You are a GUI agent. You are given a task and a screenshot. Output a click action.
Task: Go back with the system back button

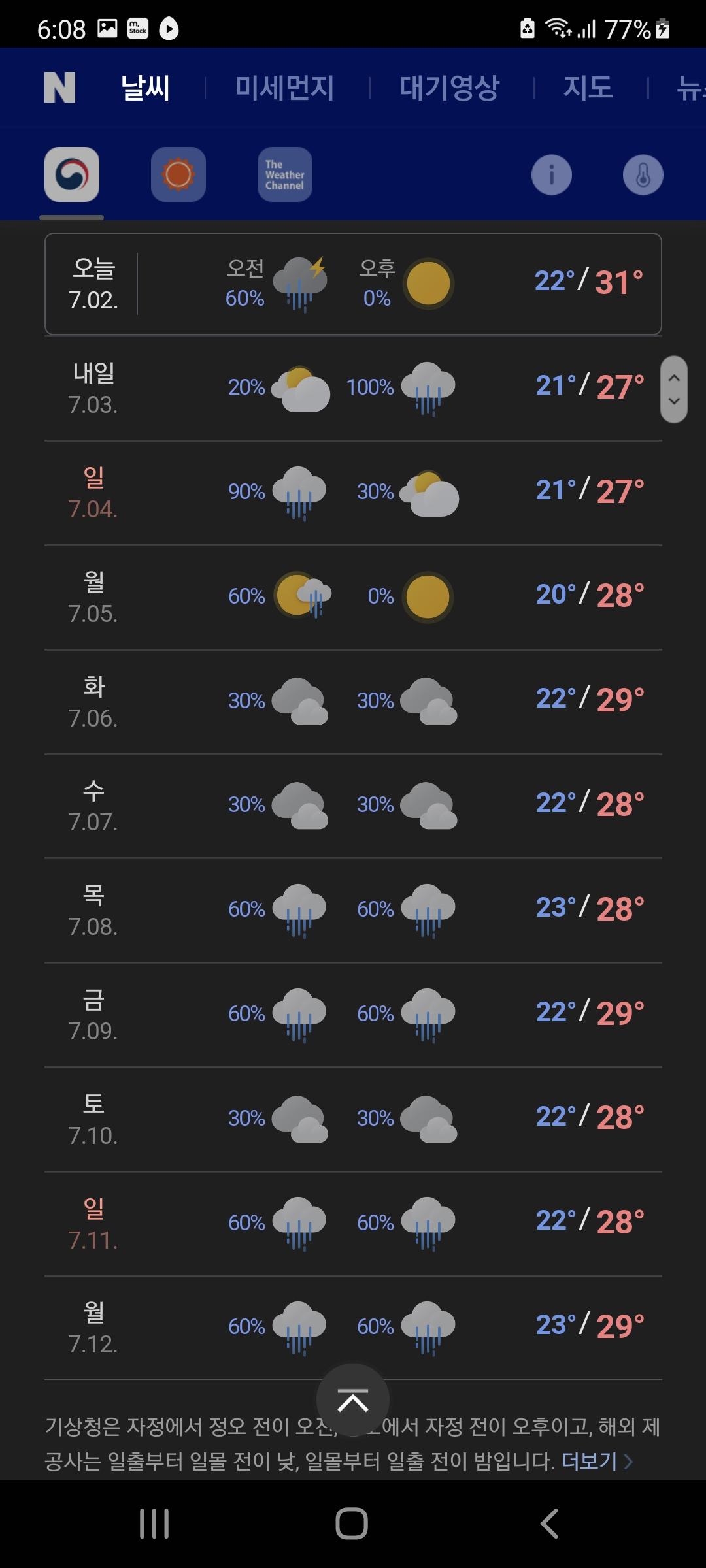tap(550, 1524)
